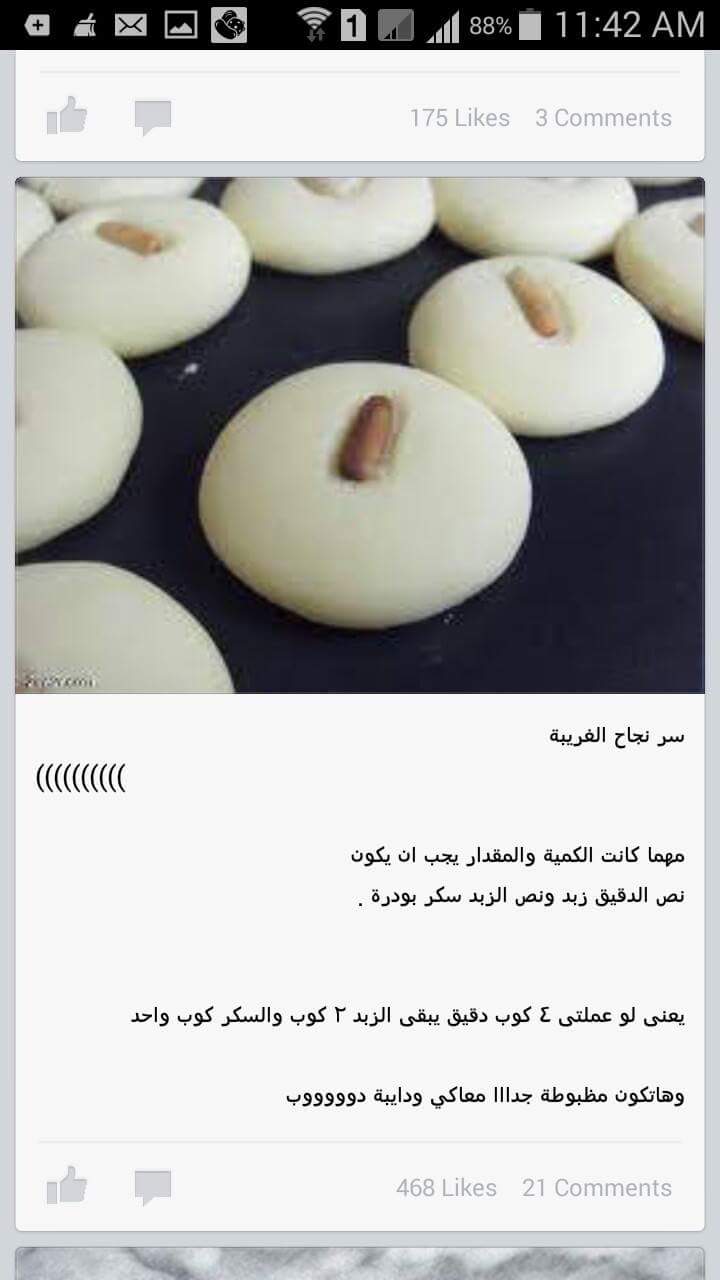Comment on the ghraybeh recipe post
The height and width of the screenshot is (1280, 720).
point(153,1187)
